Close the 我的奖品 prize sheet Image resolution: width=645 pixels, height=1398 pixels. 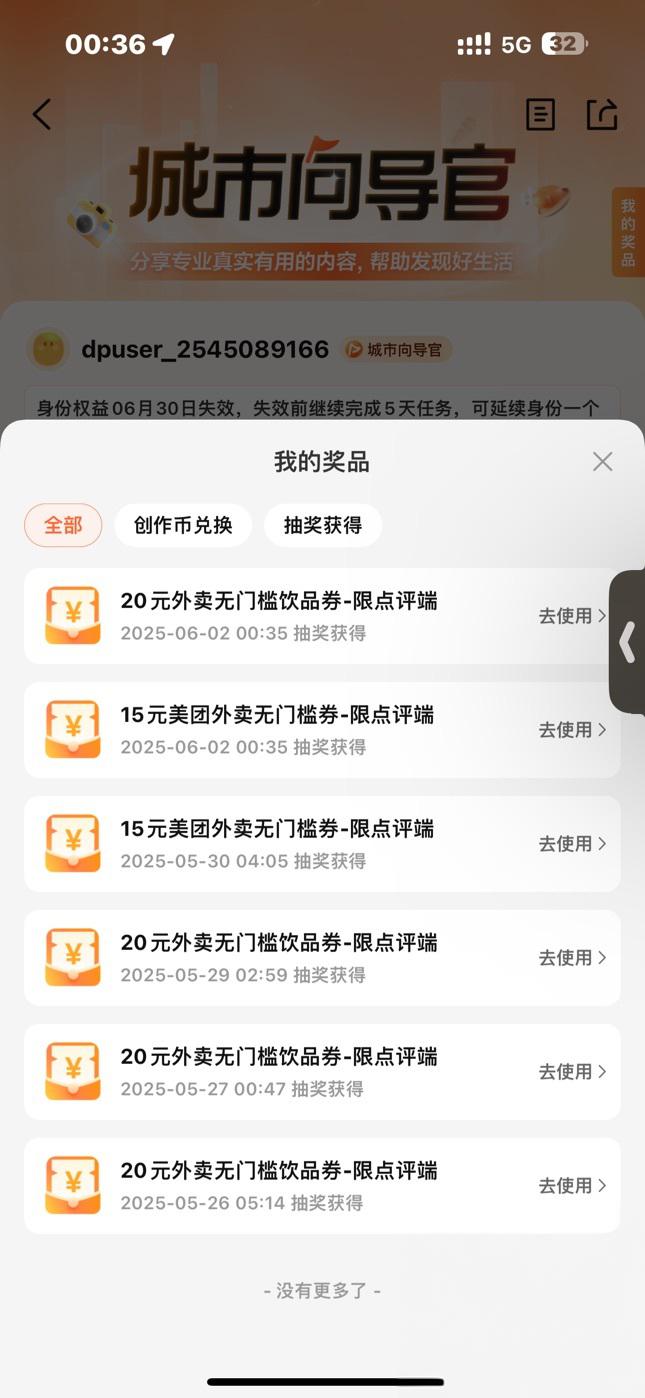click(602, 461)
